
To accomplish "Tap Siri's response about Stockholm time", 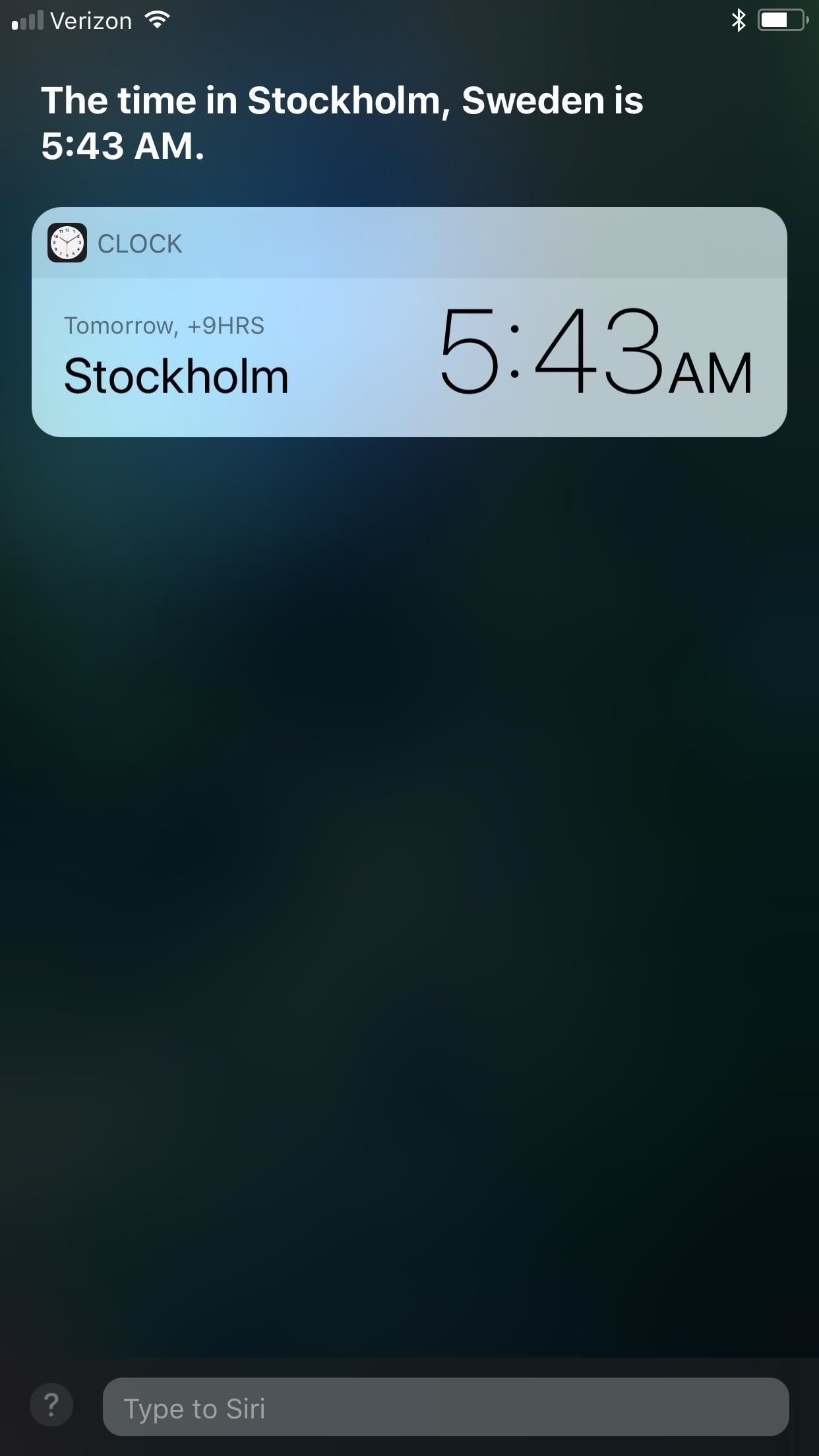I will 343,122.
